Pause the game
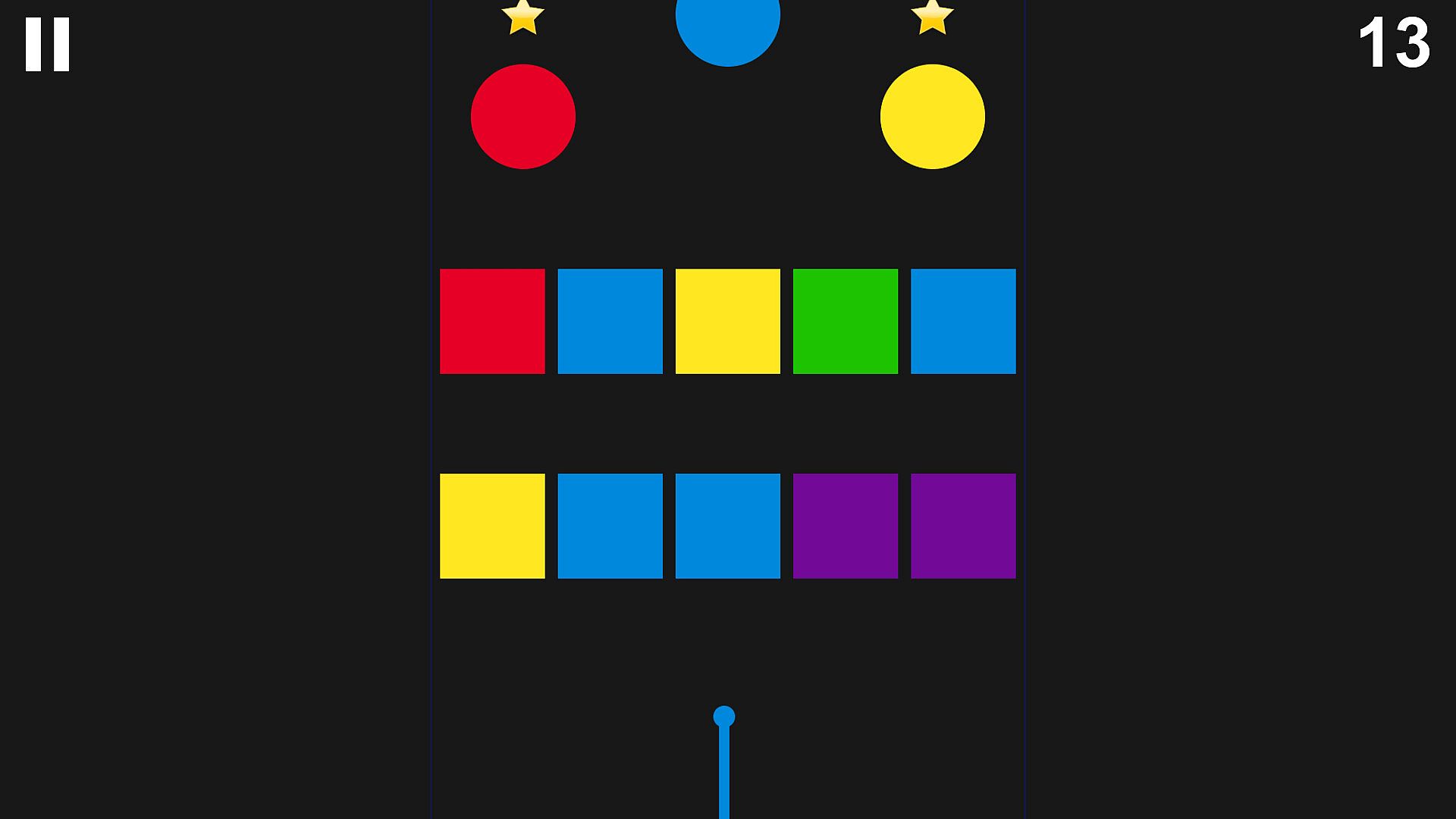 [47, 45]
